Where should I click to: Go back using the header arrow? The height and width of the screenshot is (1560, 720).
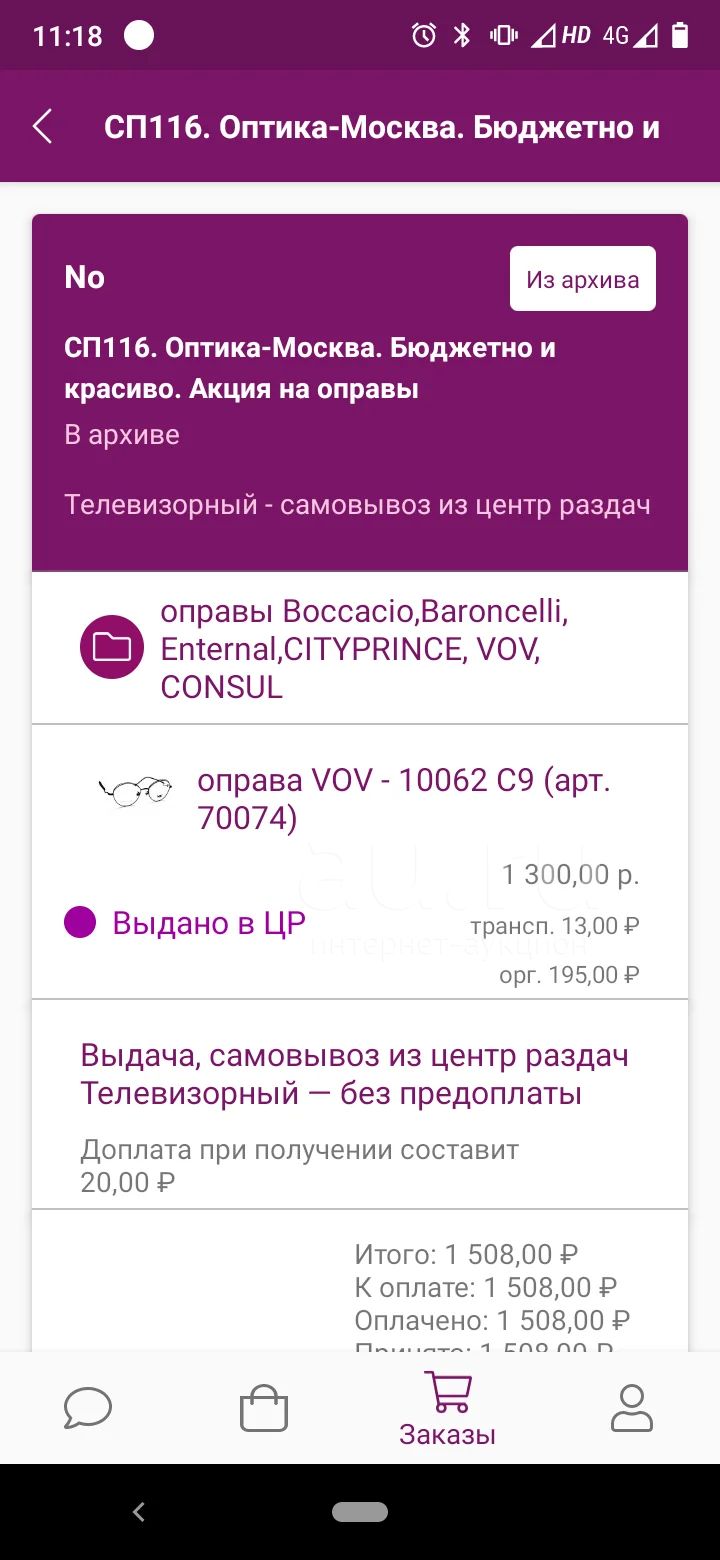pos(42,127)
